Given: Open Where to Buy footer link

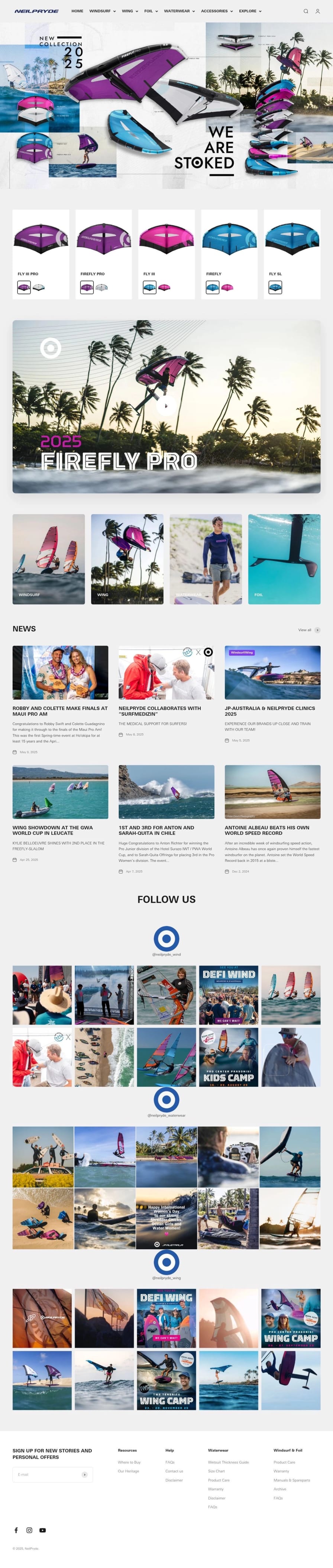Looking at the screenshot, I should [129, 1462].
